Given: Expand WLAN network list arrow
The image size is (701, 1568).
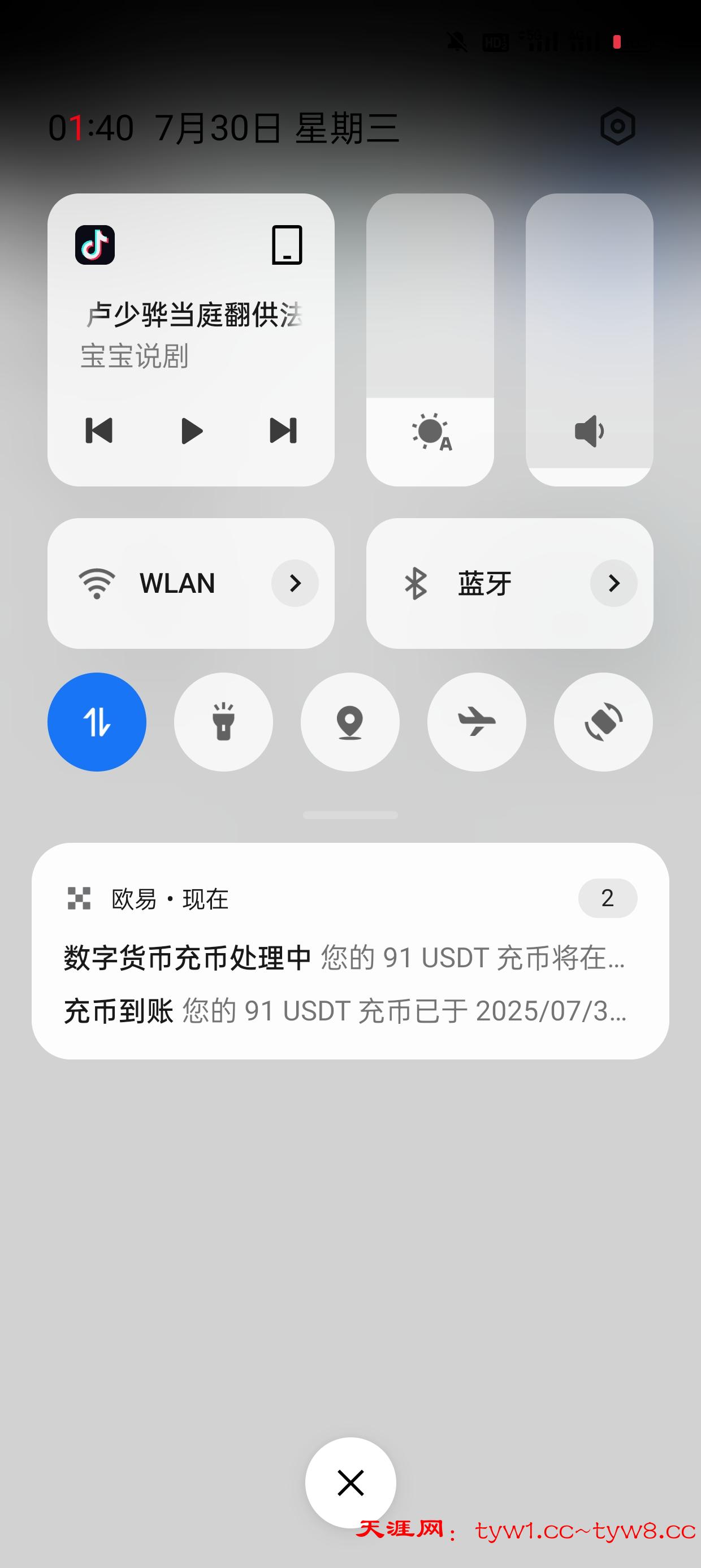Looking at the screenshot, I should [295, 583].
